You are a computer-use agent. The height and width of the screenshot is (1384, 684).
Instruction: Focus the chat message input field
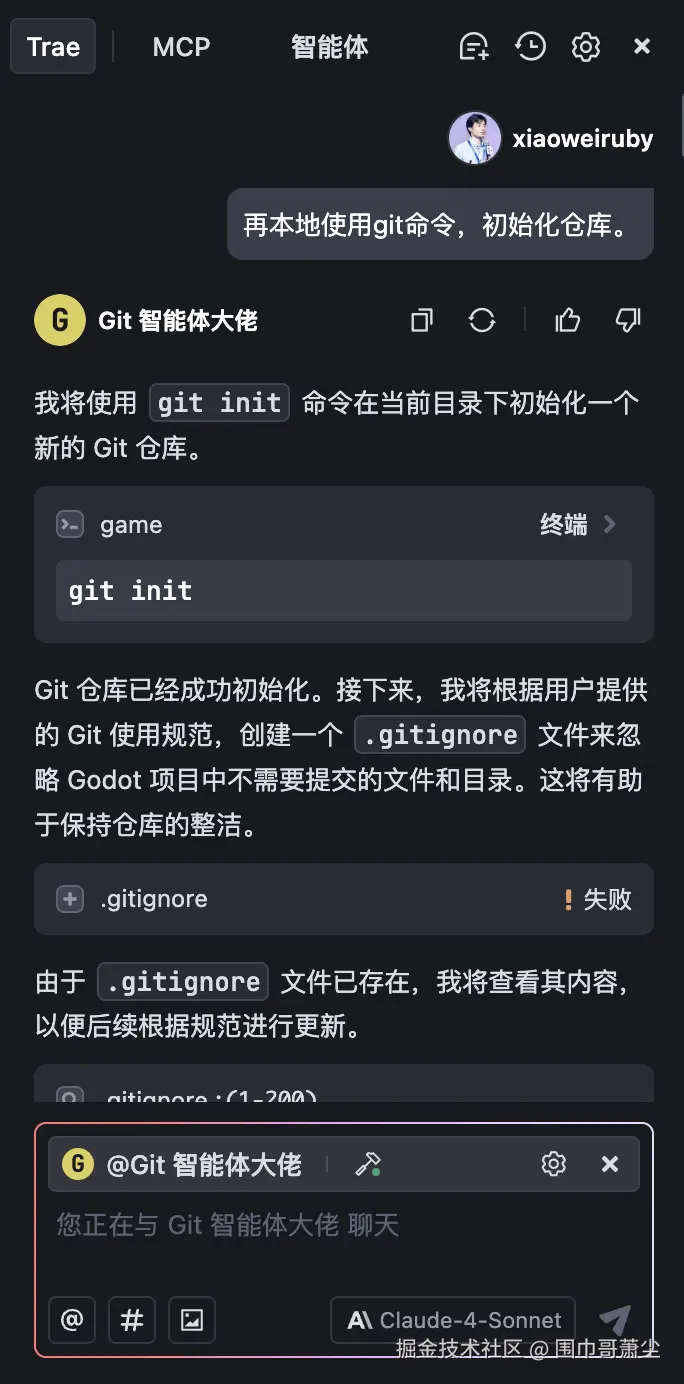(343, 1240)
